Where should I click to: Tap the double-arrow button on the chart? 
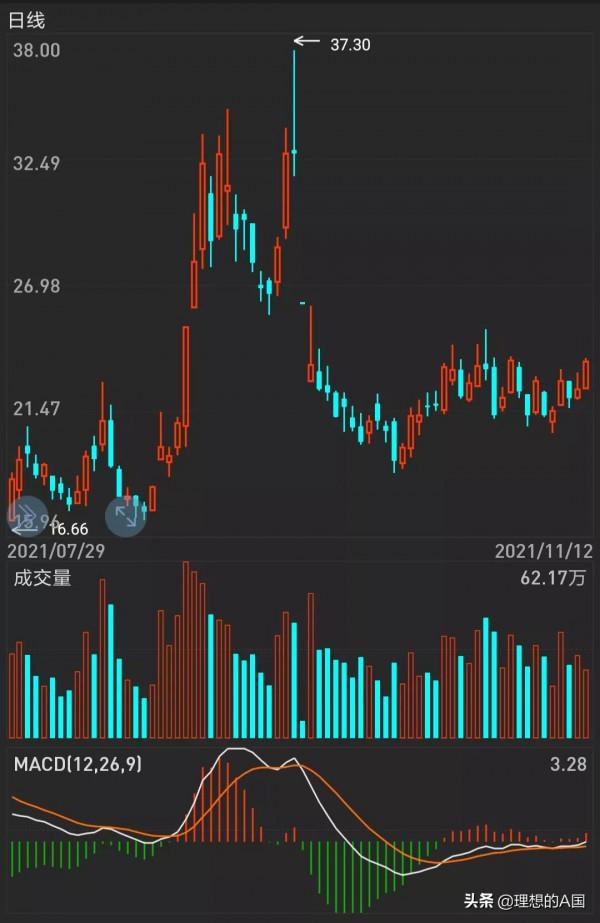click(25, 515)
